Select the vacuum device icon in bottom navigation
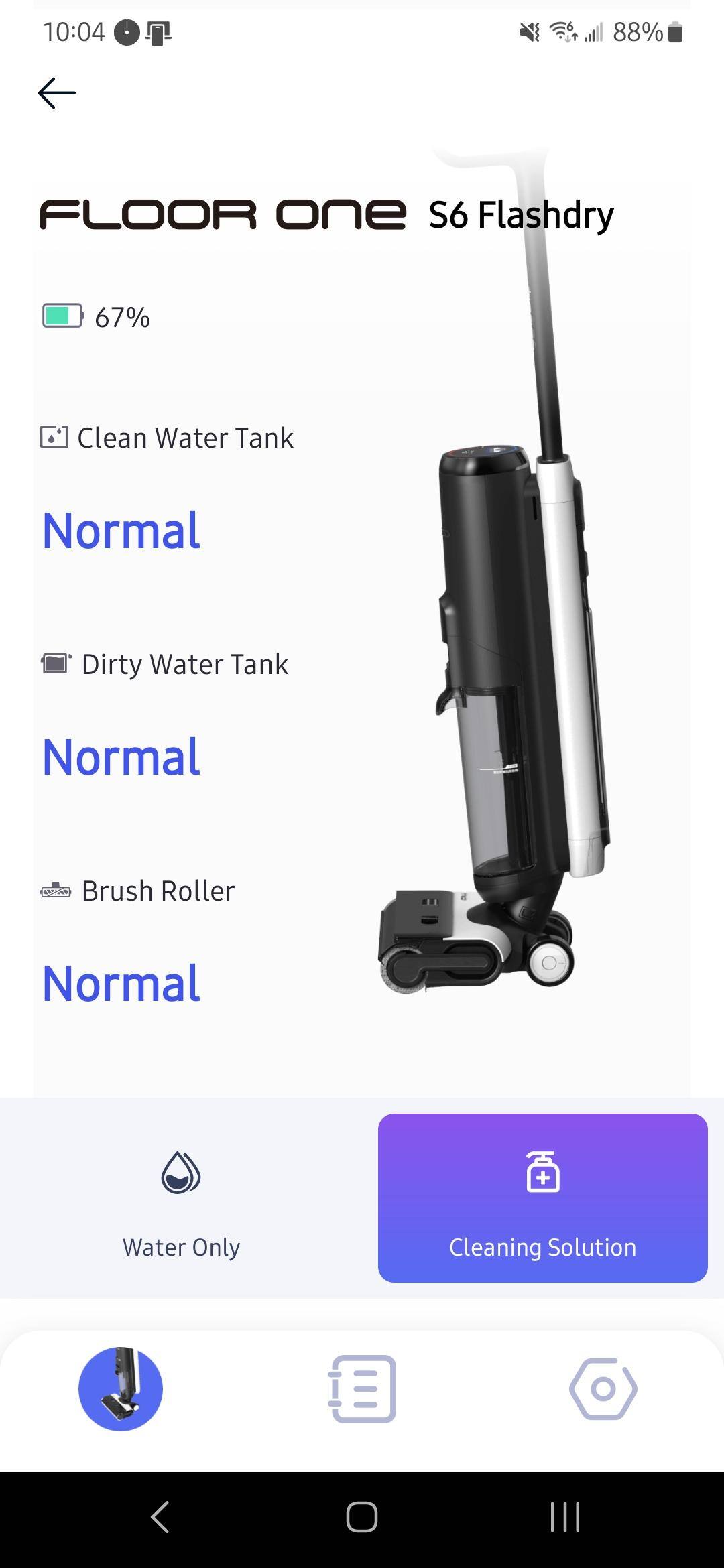 pyautogui.click(x=121, y=1389)
